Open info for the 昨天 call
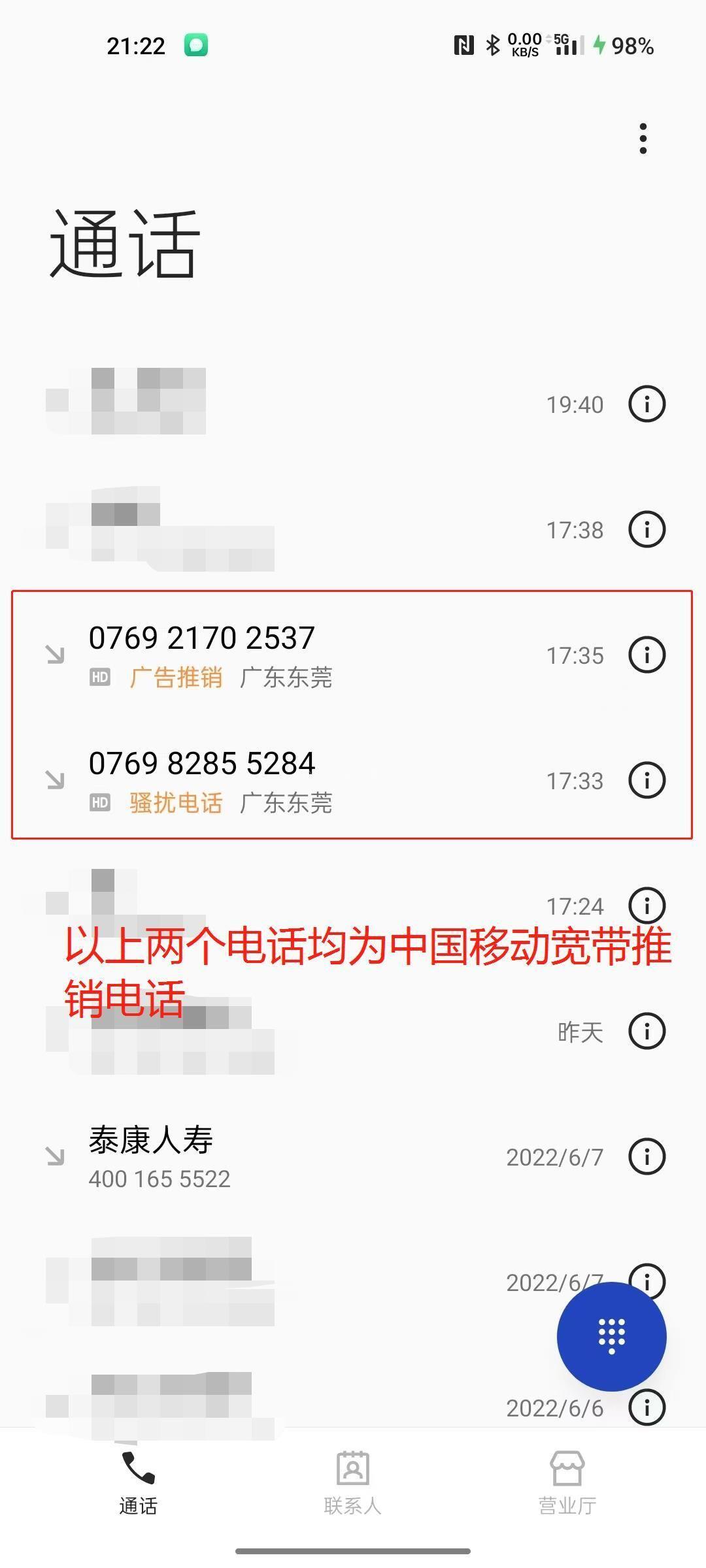Screen dimensions: 706x1568 coord(647,1030)
